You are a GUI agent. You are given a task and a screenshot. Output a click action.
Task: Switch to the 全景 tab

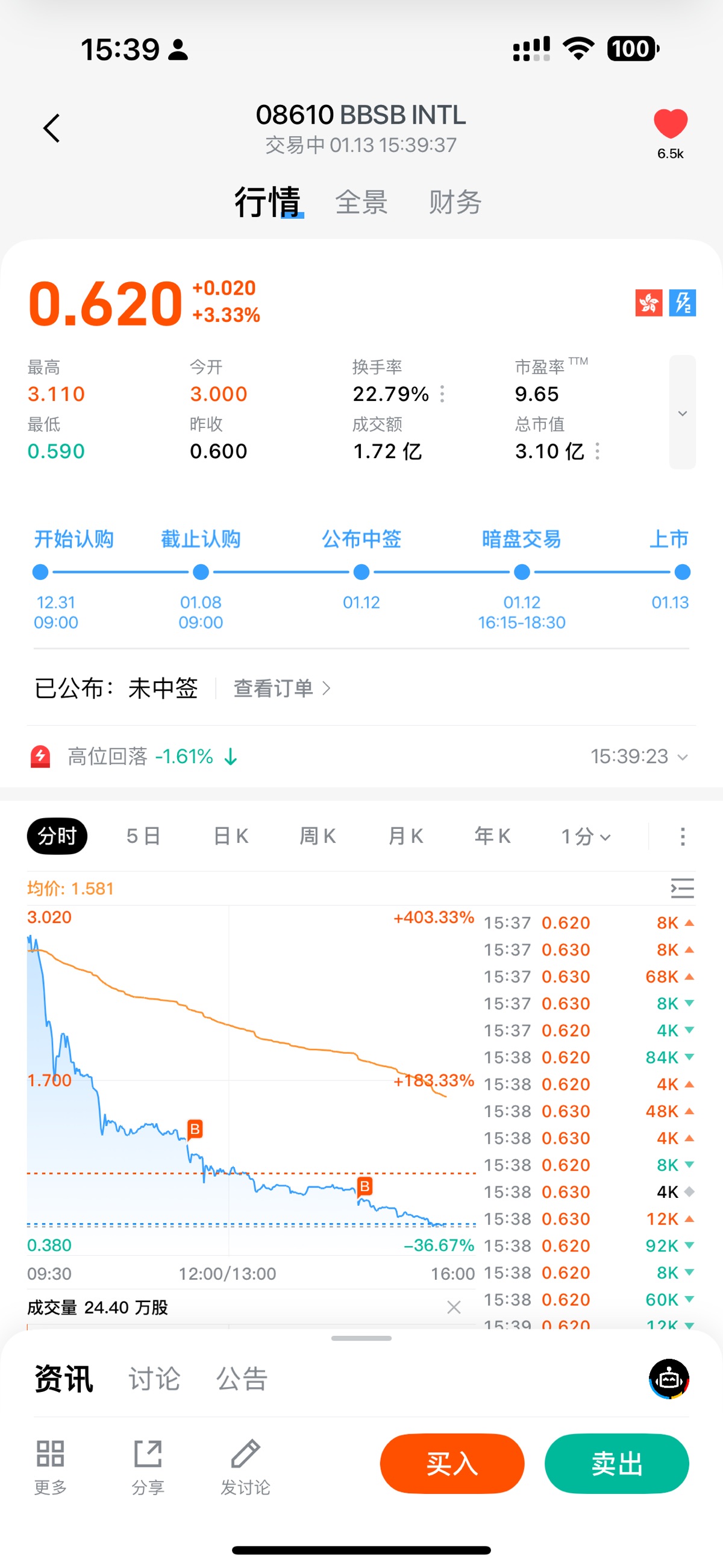coord(361,202)
